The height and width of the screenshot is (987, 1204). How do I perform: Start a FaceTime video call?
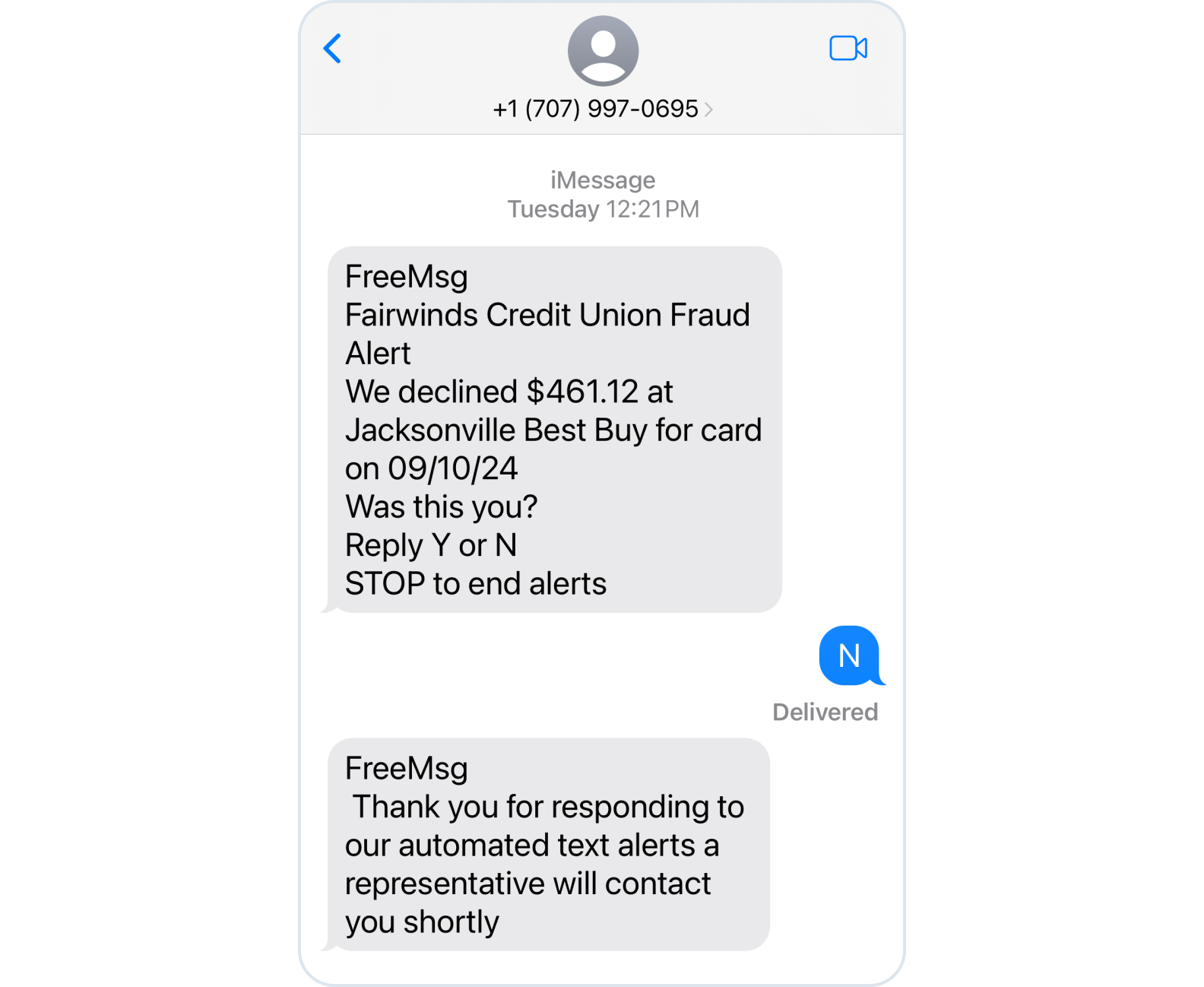[848, 49]
